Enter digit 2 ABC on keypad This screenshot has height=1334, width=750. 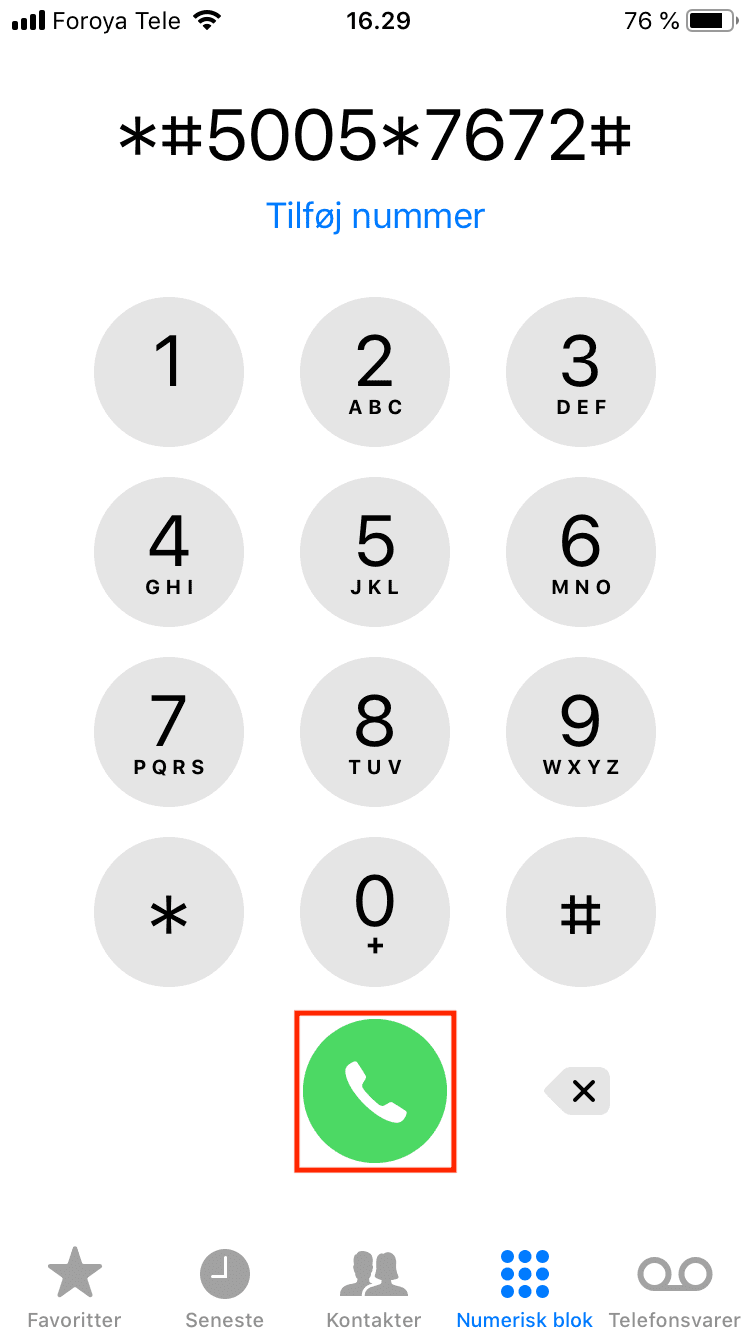pos(375,372)
